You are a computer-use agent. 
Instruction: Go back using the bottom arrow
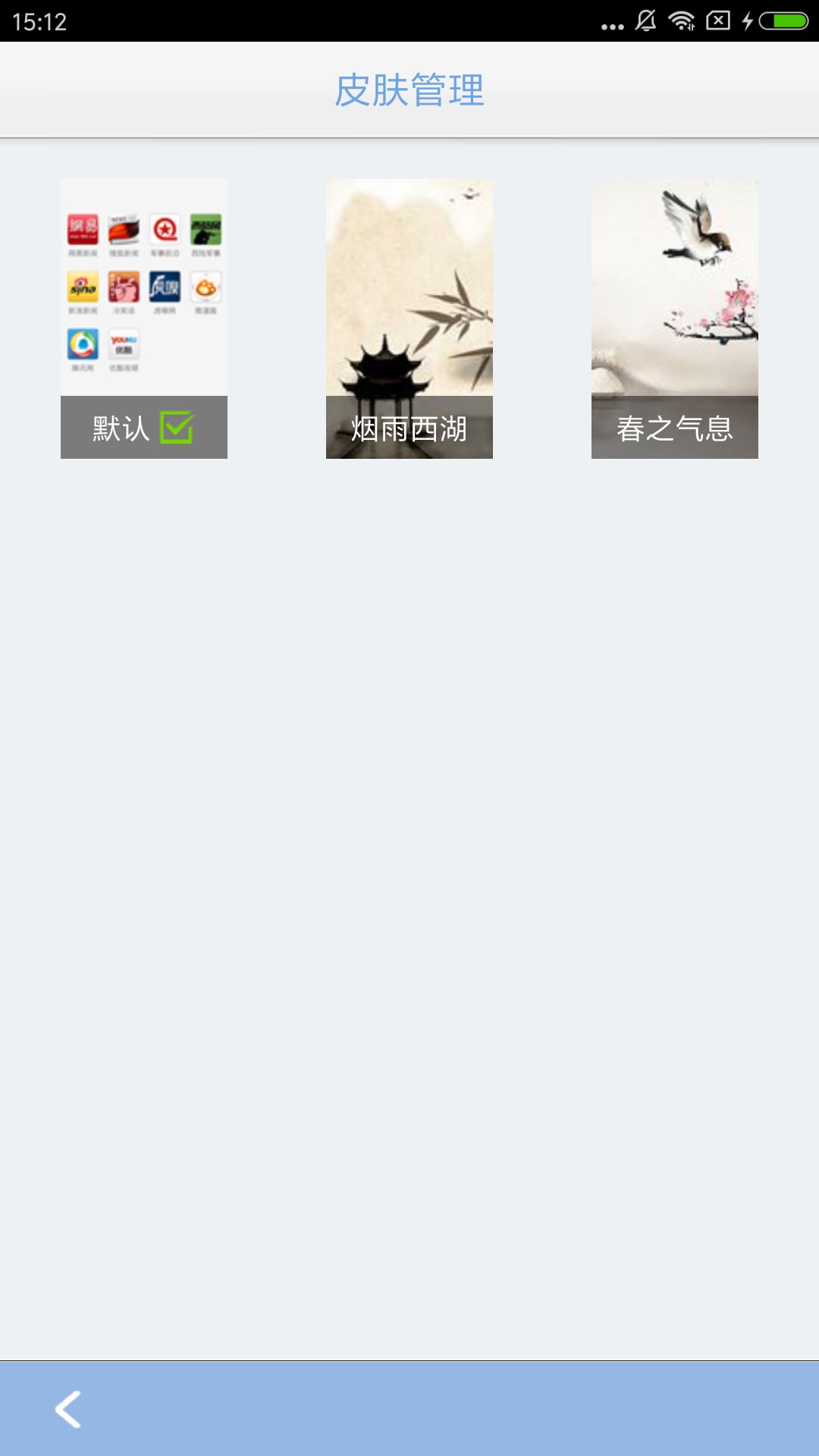coord(68,1409)
